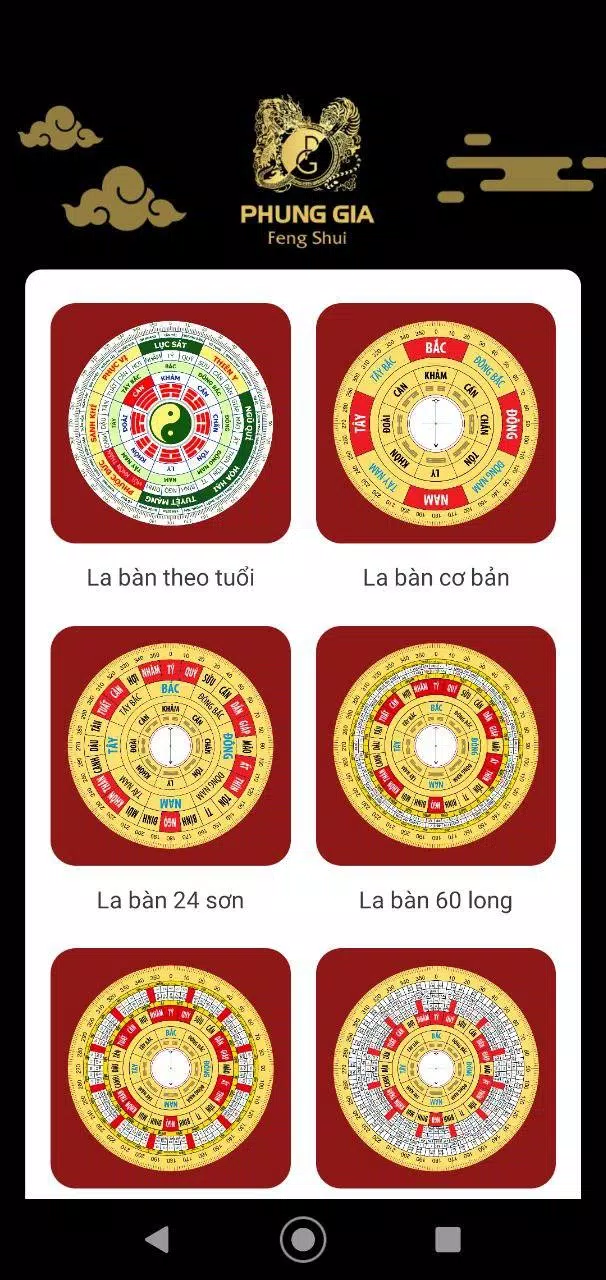Tap the system back button

pyautogui.click(x=157, y=1240)
